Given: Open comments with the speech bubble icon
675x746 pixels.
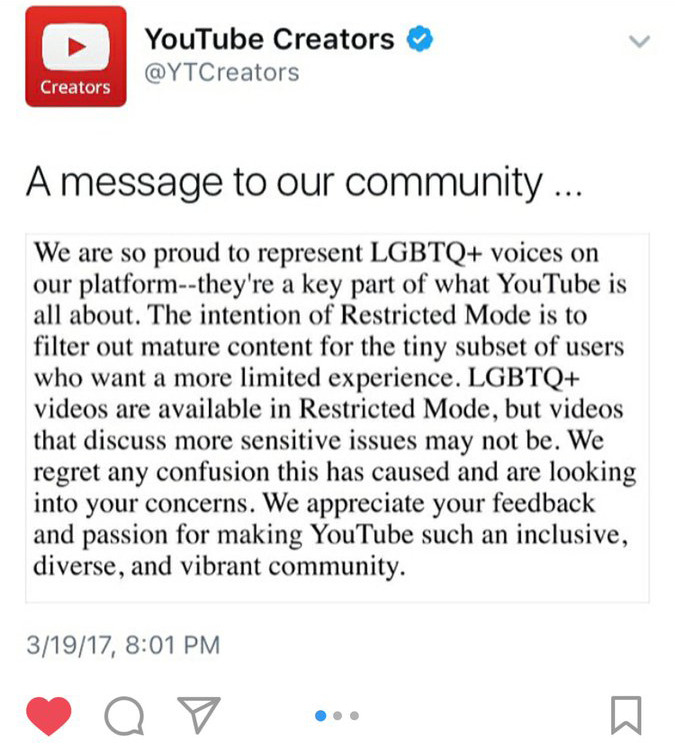Looking at the screenshot, I should (124, 715).
